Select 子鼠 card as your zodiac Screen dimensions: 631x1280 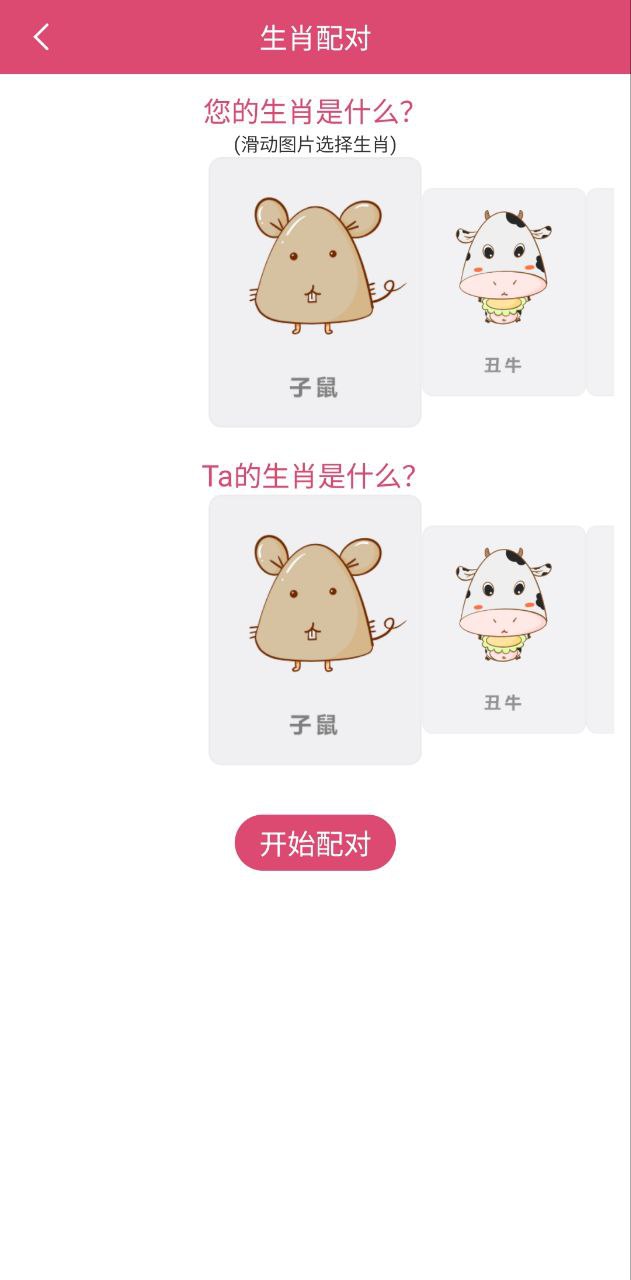point(315,292)
